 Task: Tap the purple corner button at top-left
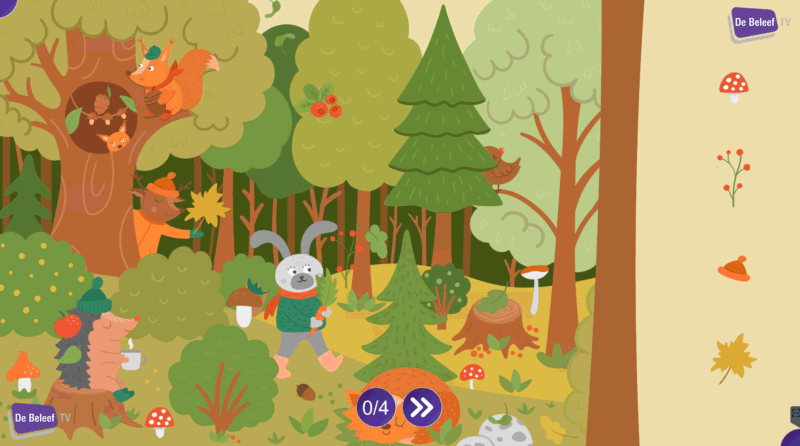(5, 5)
